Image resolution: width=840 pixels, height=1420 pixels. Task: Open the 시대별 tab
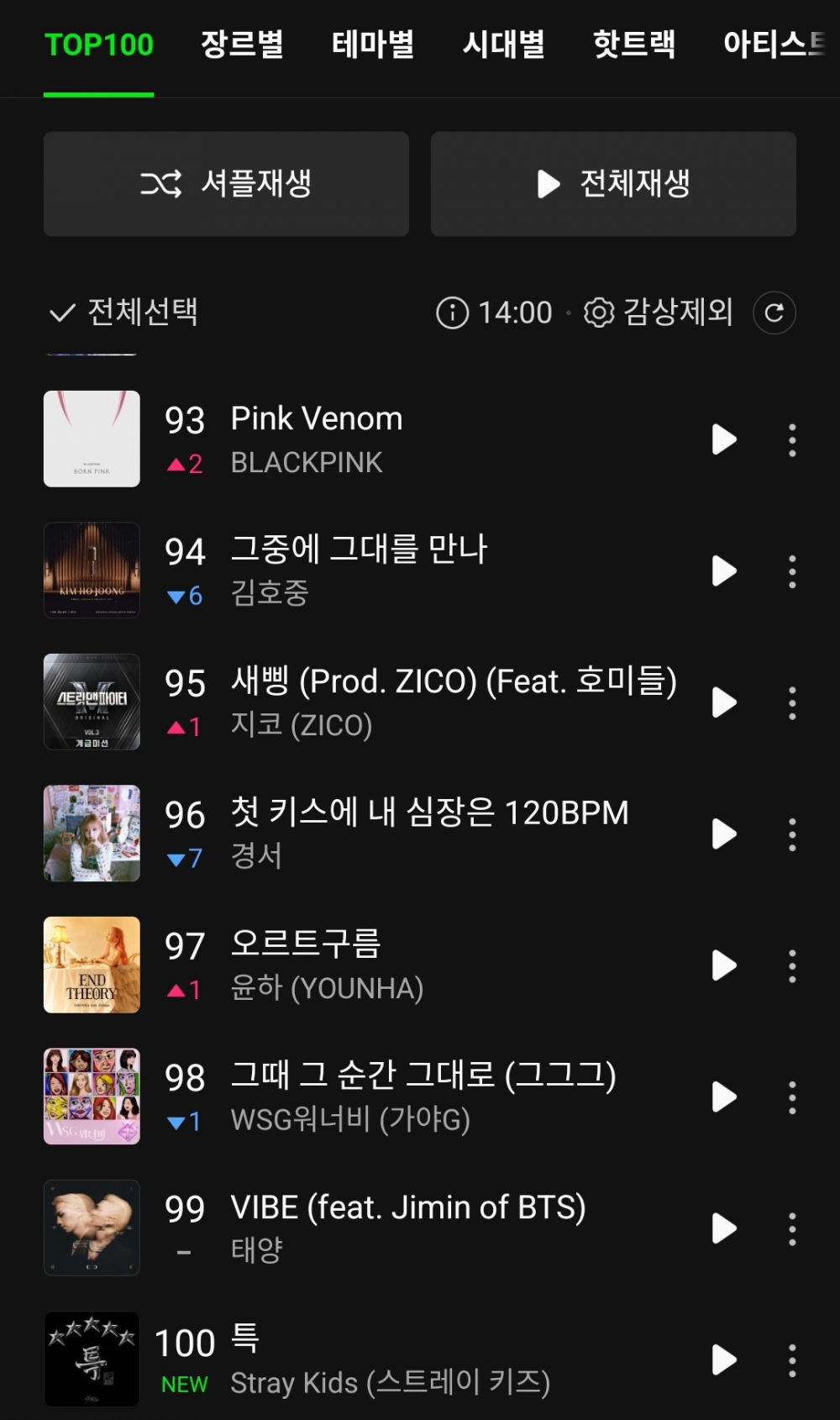pyautogui.click(x=504, y=44)
